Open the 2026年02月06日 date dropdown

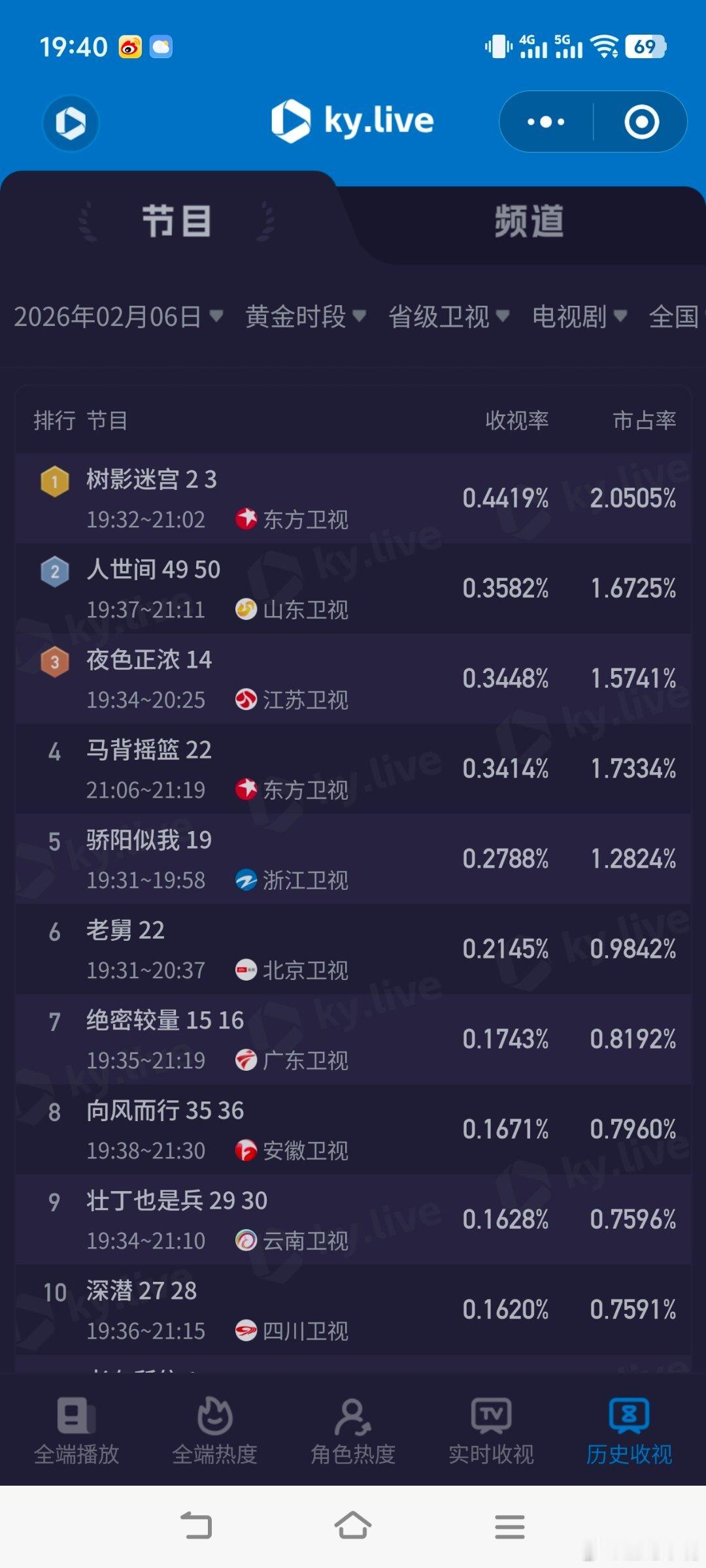point(118,317)
